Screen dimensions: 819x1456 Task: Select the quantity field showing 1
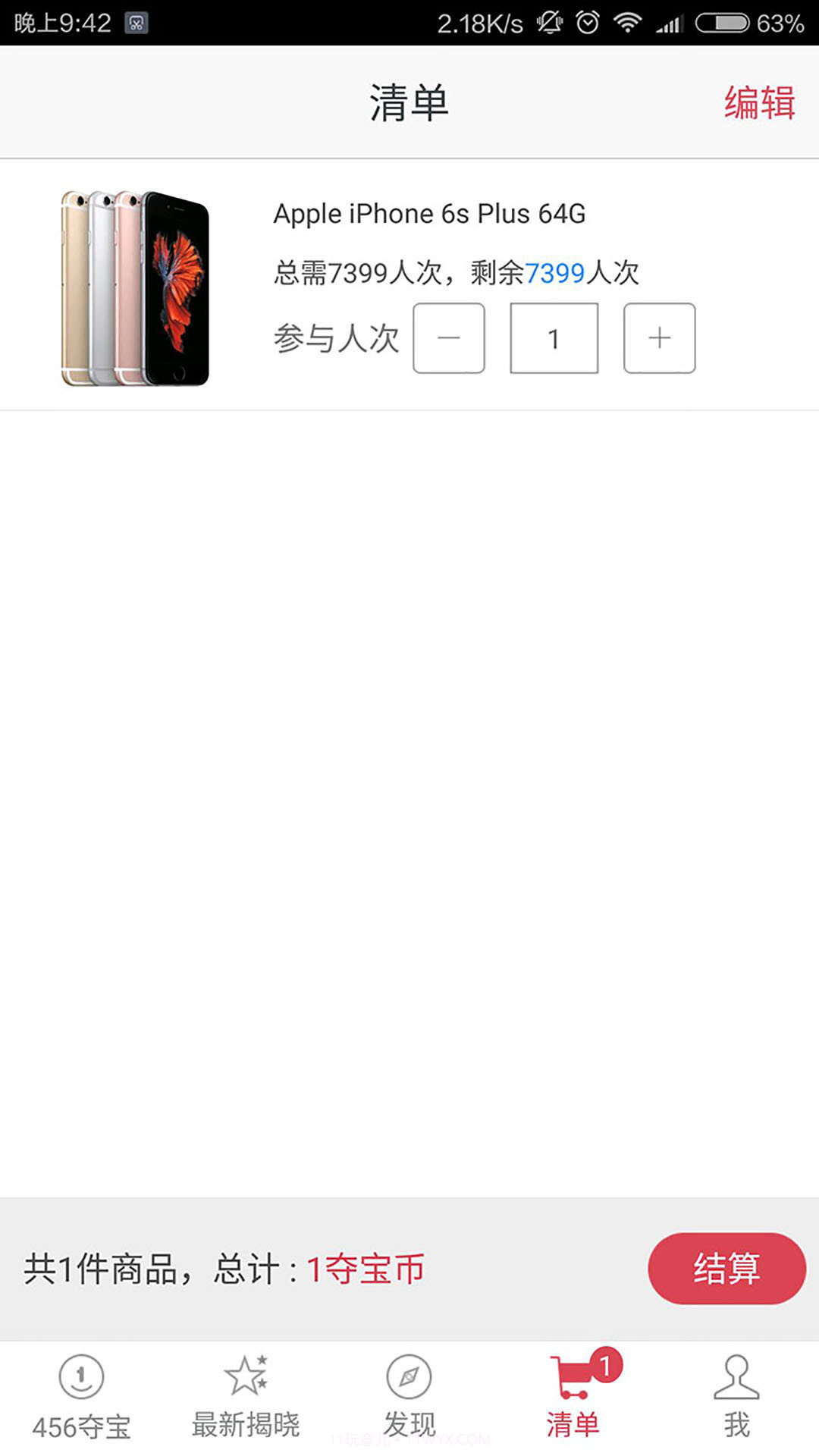[554, 339]
